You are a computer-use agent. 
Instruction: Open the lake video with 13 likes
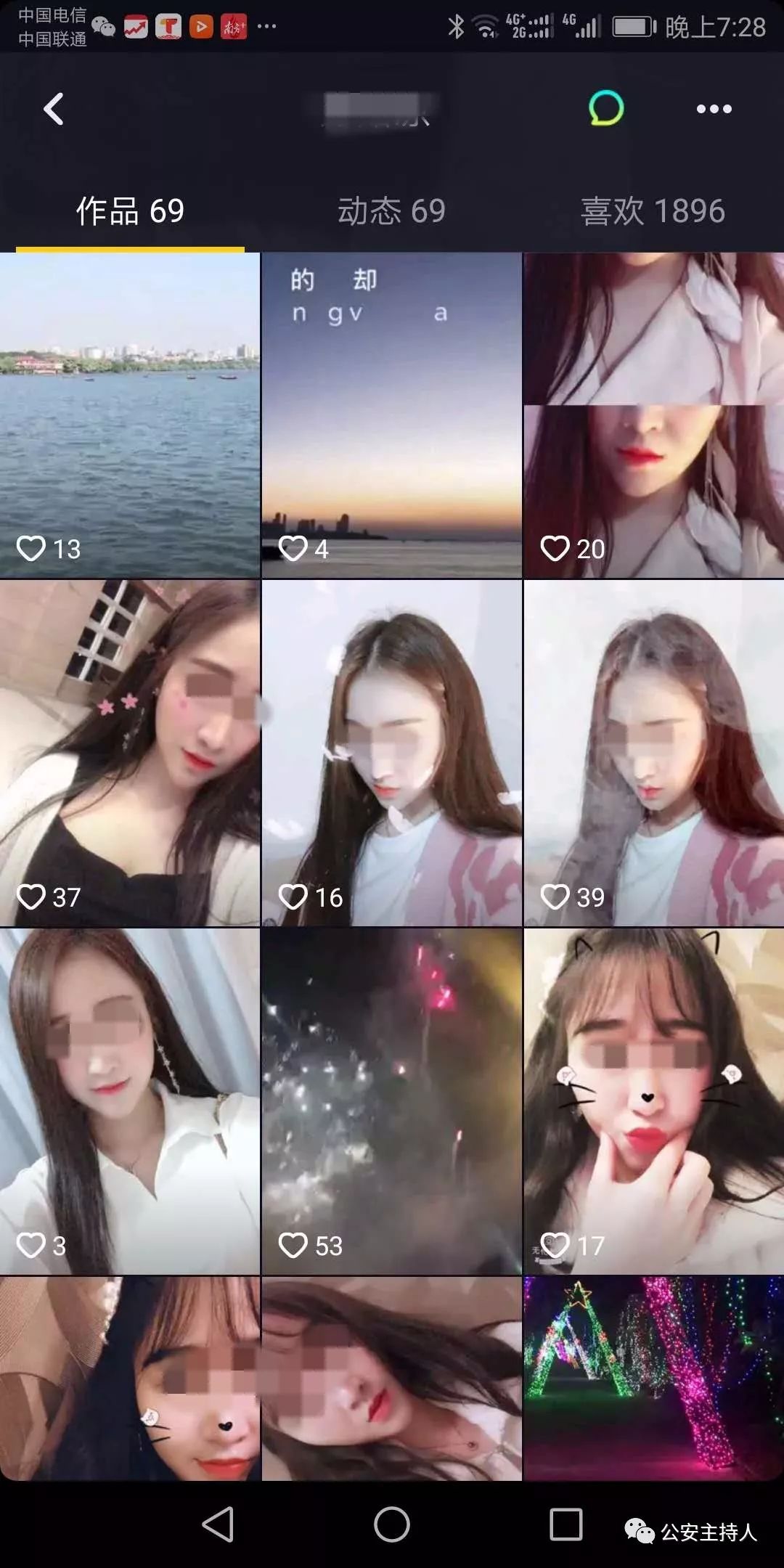[130, 414]
